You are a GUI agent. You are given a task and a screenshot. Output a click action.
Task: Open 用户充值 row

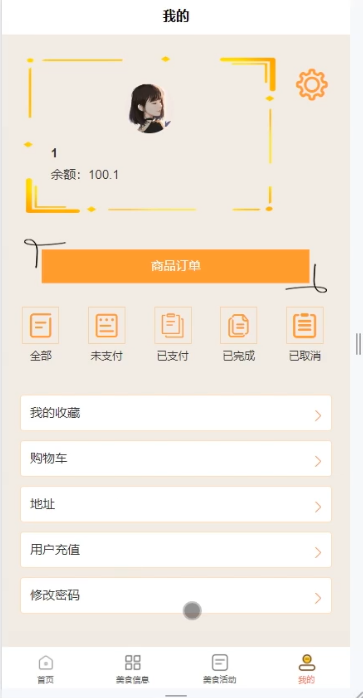176,550
